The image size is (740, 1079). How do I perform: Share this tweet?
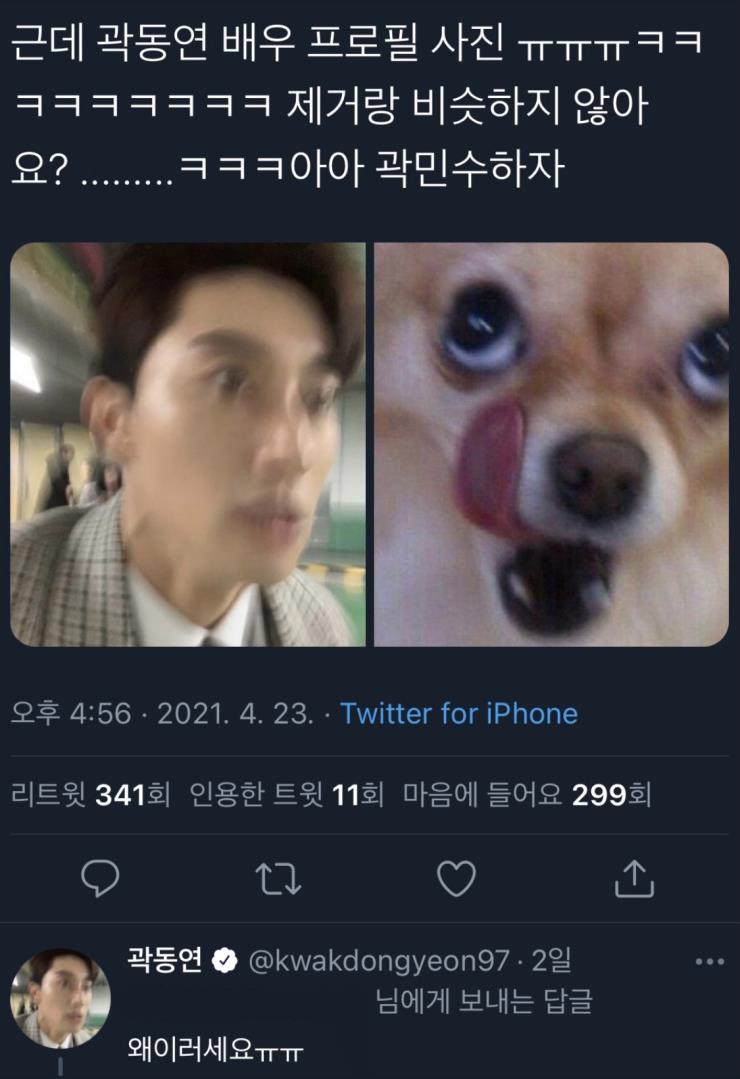point(634,879)
